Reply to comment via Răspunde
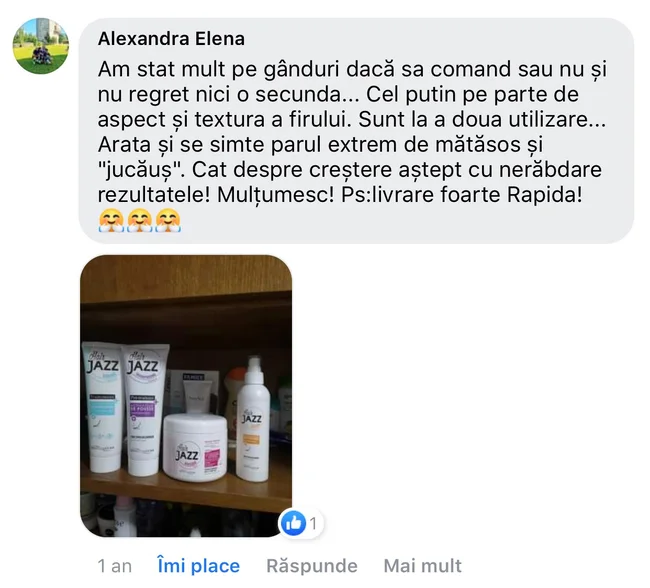The height and width of the screenshot is (588, 650). 311,566
